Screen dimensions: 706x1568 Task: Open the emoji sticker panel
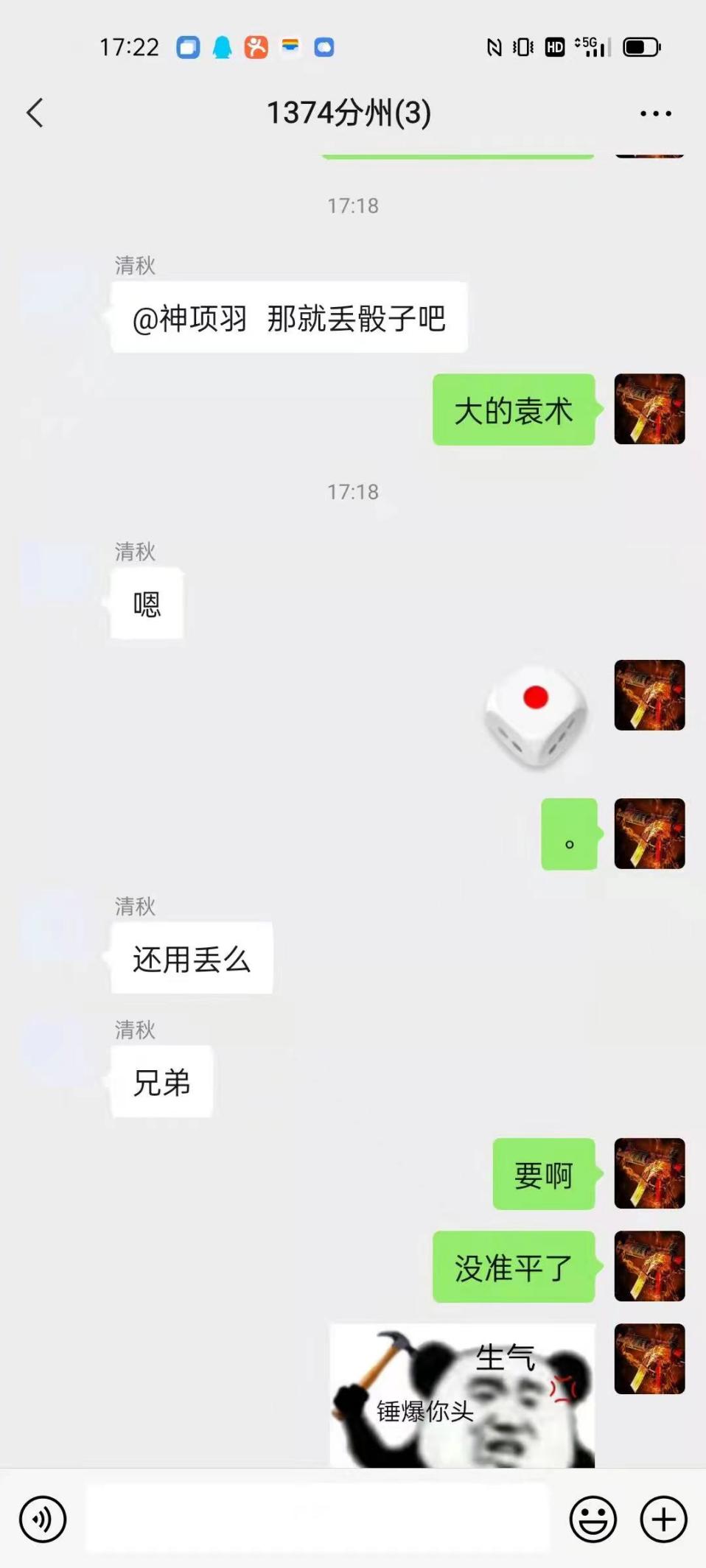tap(593, 1519)
